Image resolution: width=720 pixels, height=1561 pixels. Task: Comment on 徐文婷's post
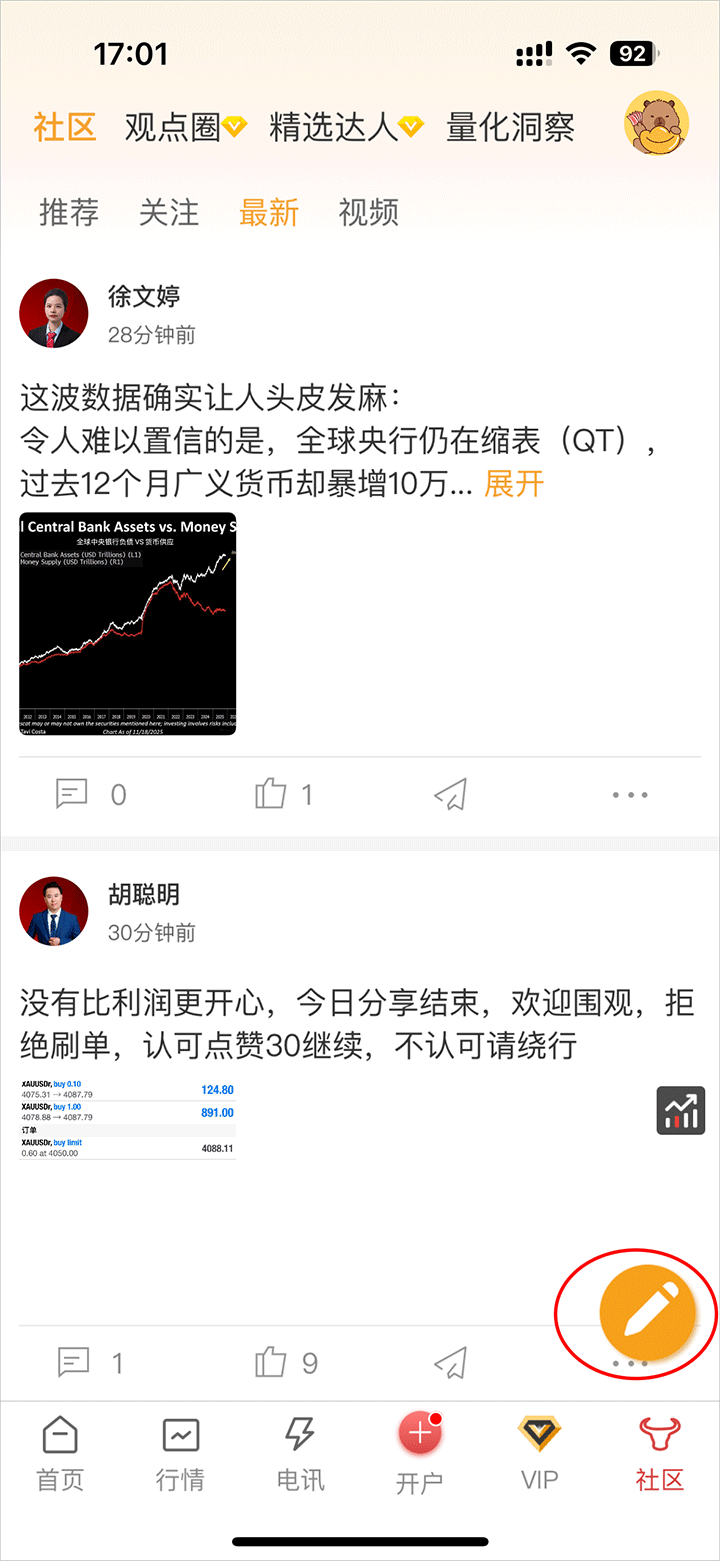coord(90,795)
